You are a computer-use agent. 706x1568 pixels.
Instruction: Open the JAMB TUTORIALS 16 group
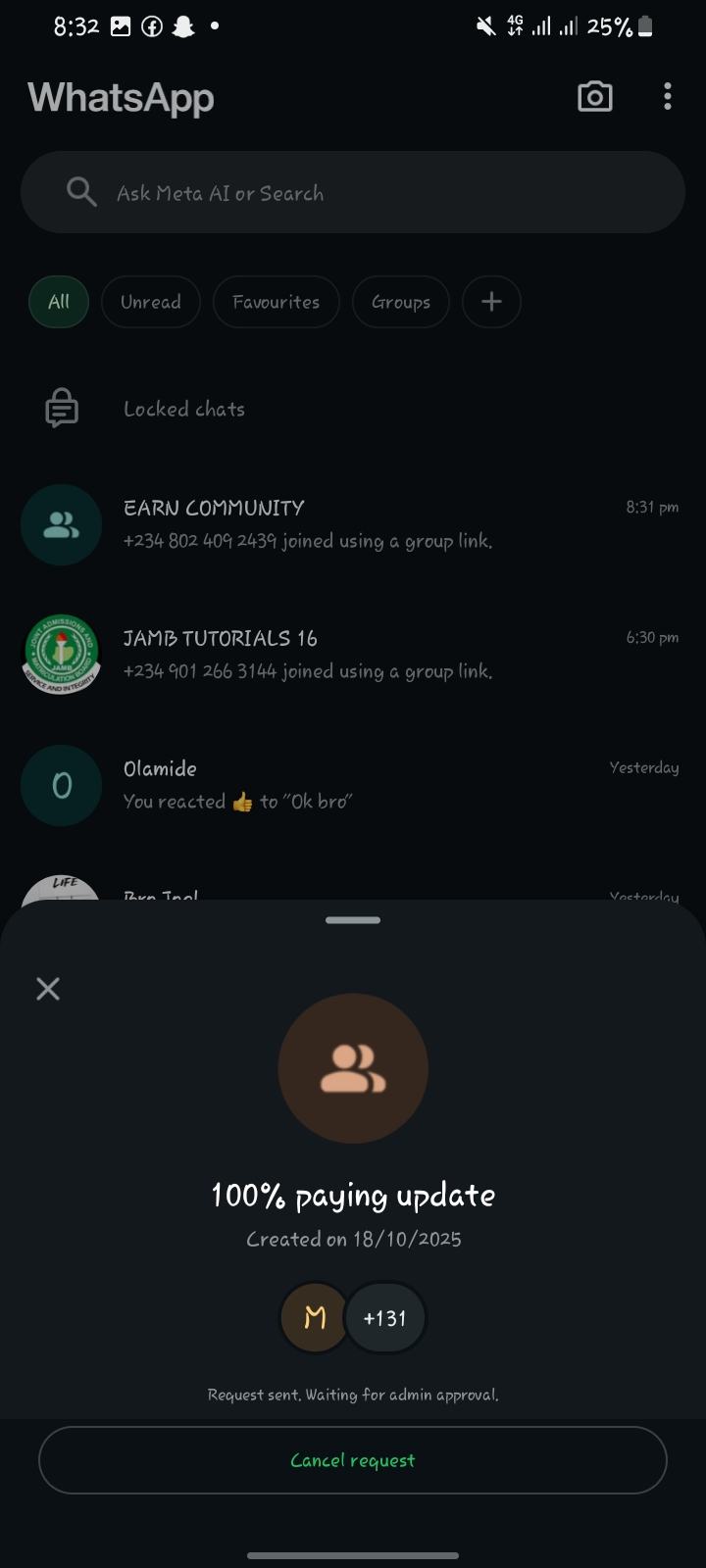click(353, 655)
